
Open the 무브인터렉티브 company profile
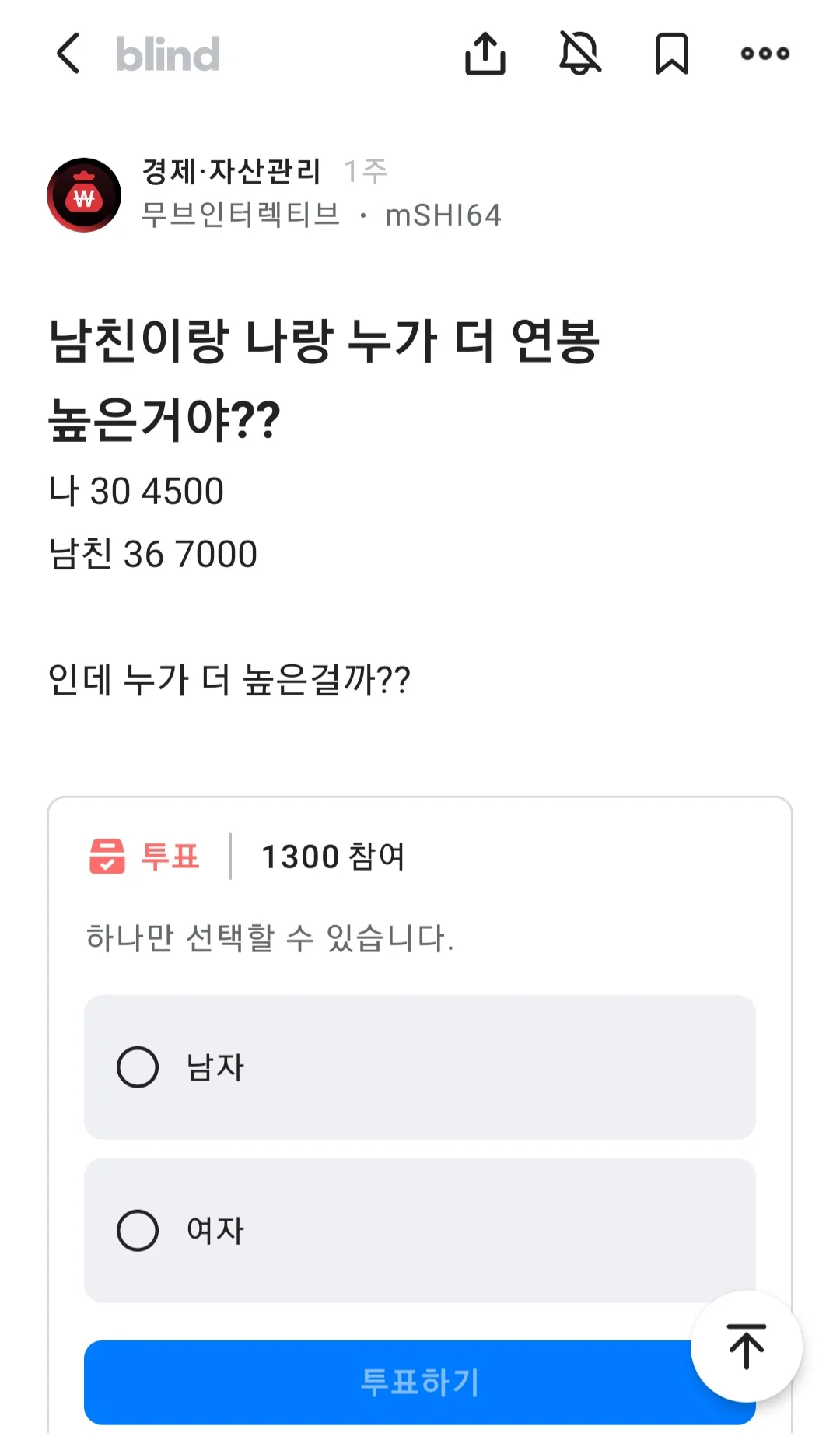click(x=241, y=216)
